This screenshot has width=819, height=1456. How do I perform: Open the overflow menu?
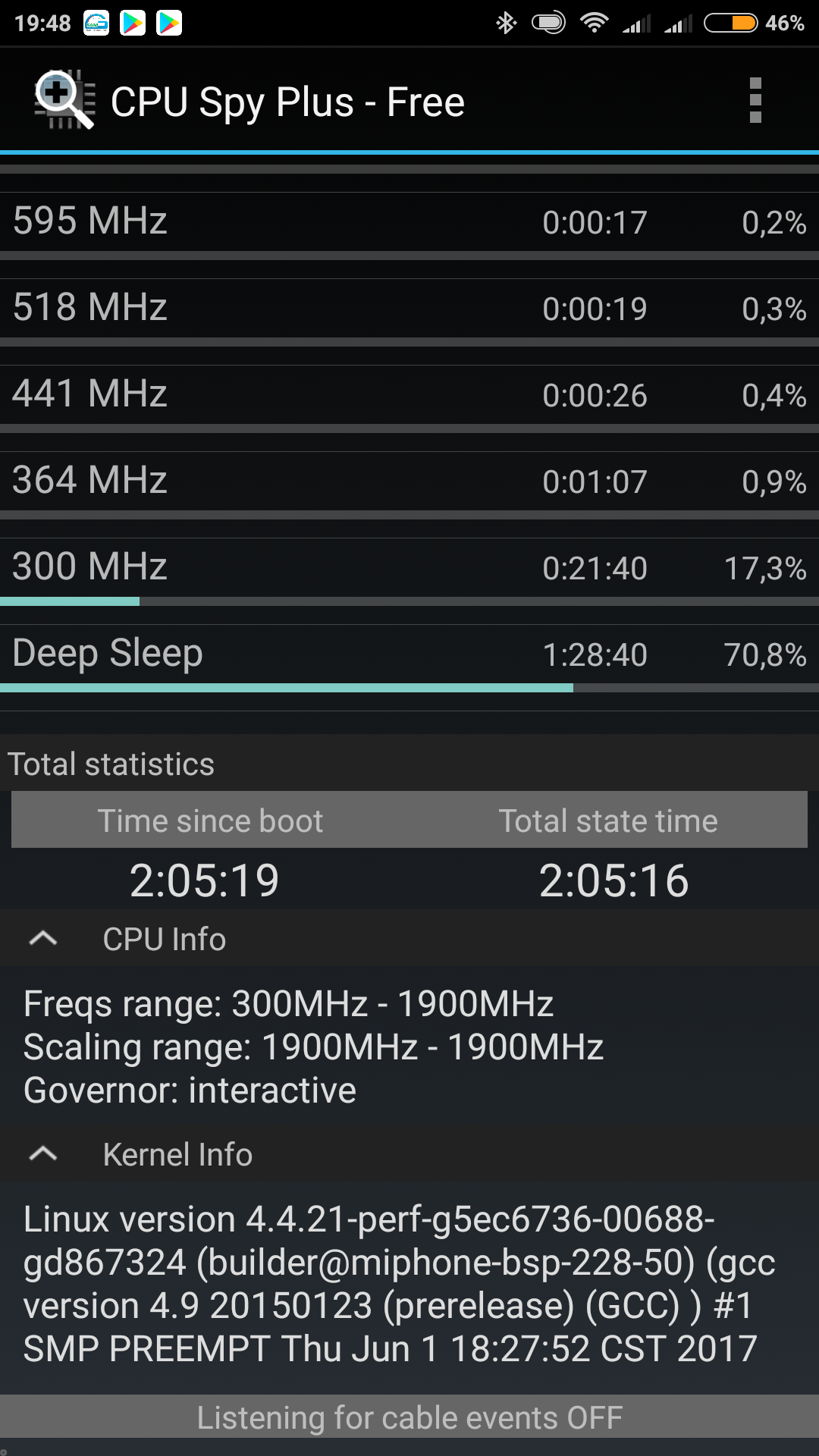pos(755,100)
